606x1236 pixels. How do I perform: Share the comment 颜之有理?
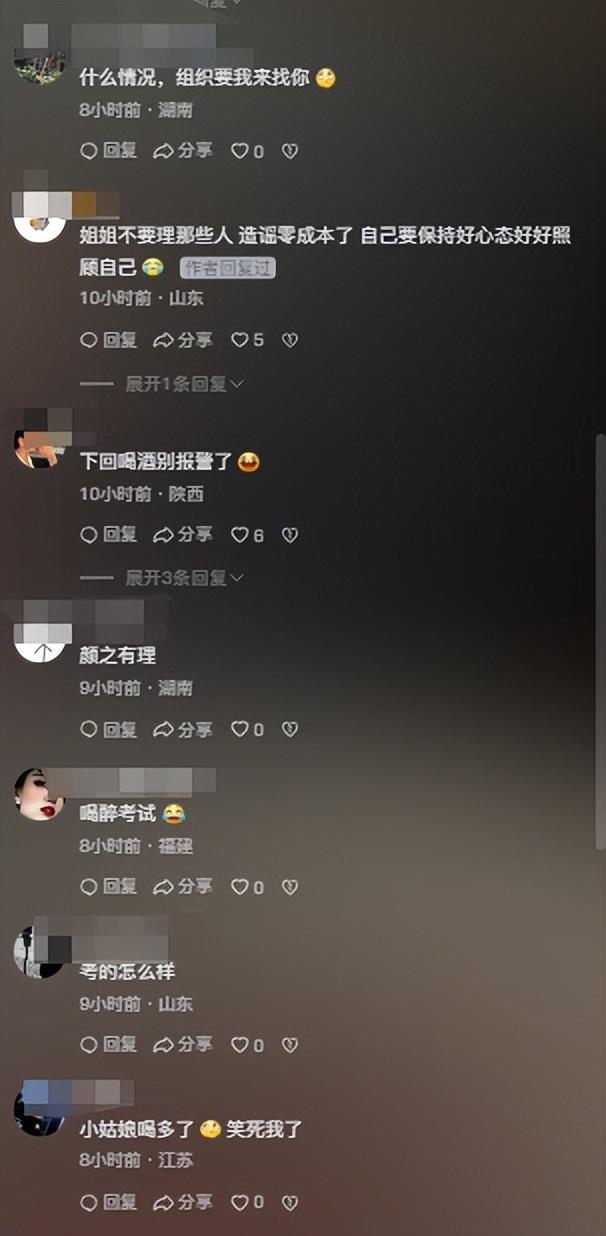[x=183, y=730]
